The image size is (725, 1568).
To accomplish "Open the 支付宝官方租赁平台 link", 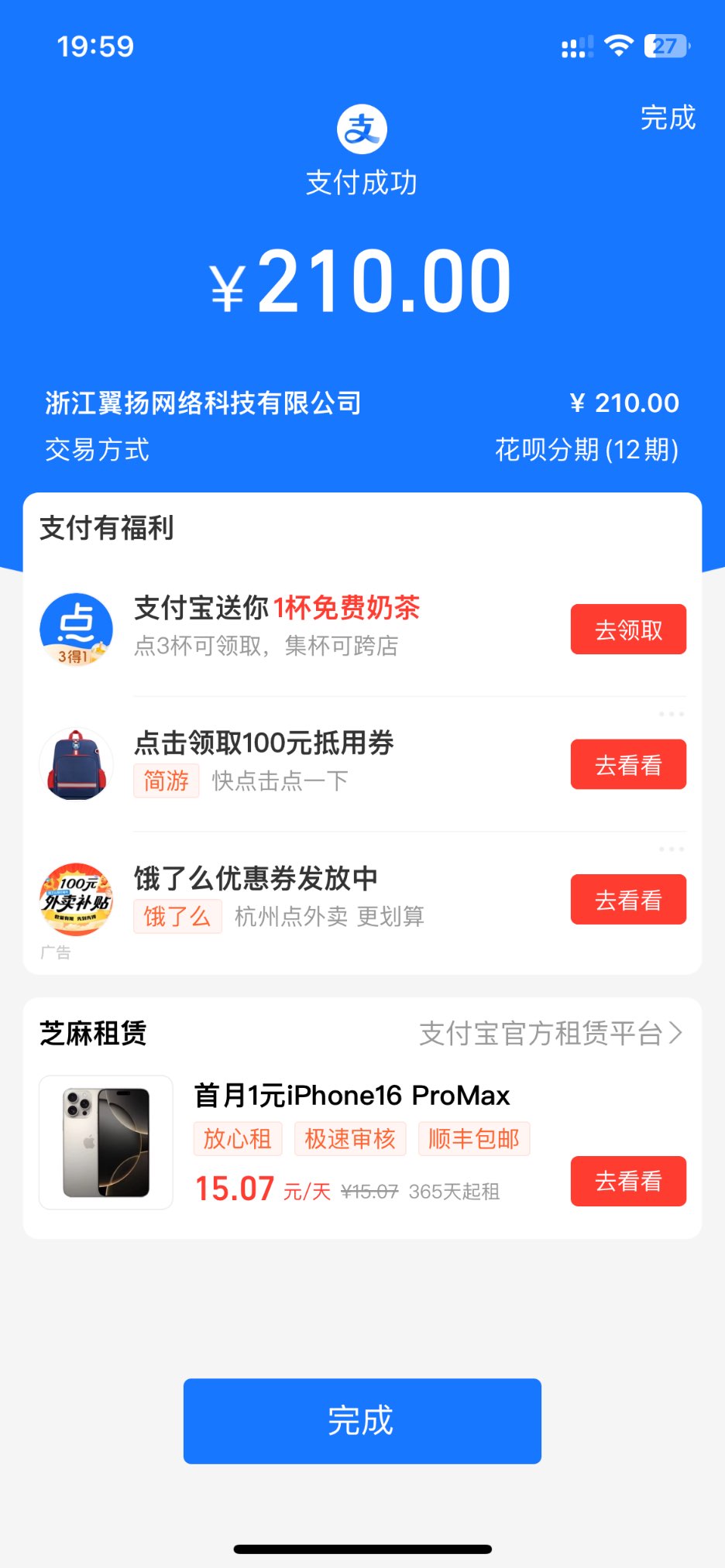I will [550, 1033].
